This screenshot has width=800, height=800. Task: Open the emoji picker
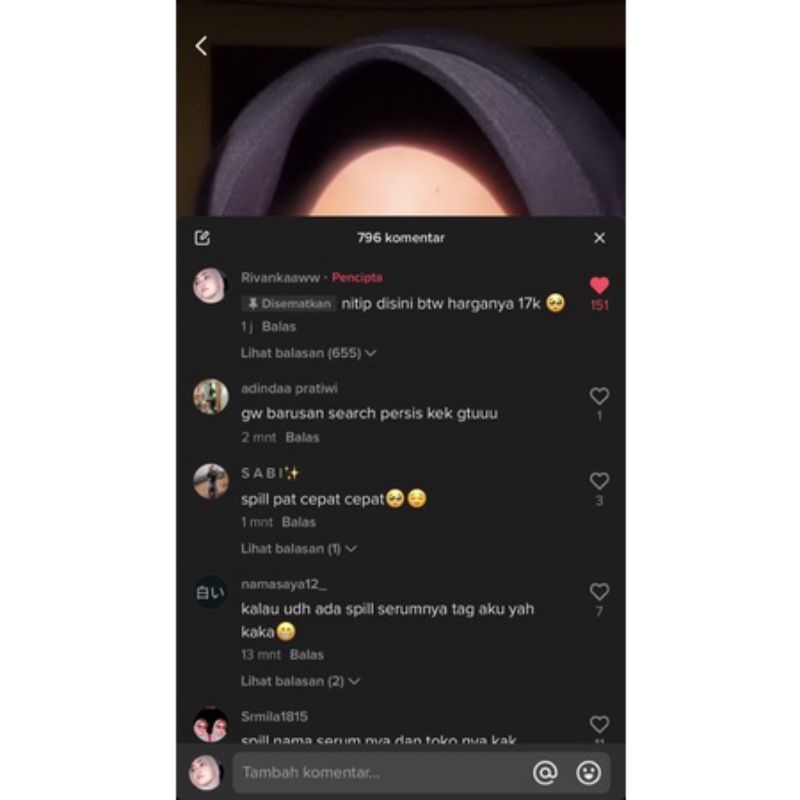(x=588, y=772)
